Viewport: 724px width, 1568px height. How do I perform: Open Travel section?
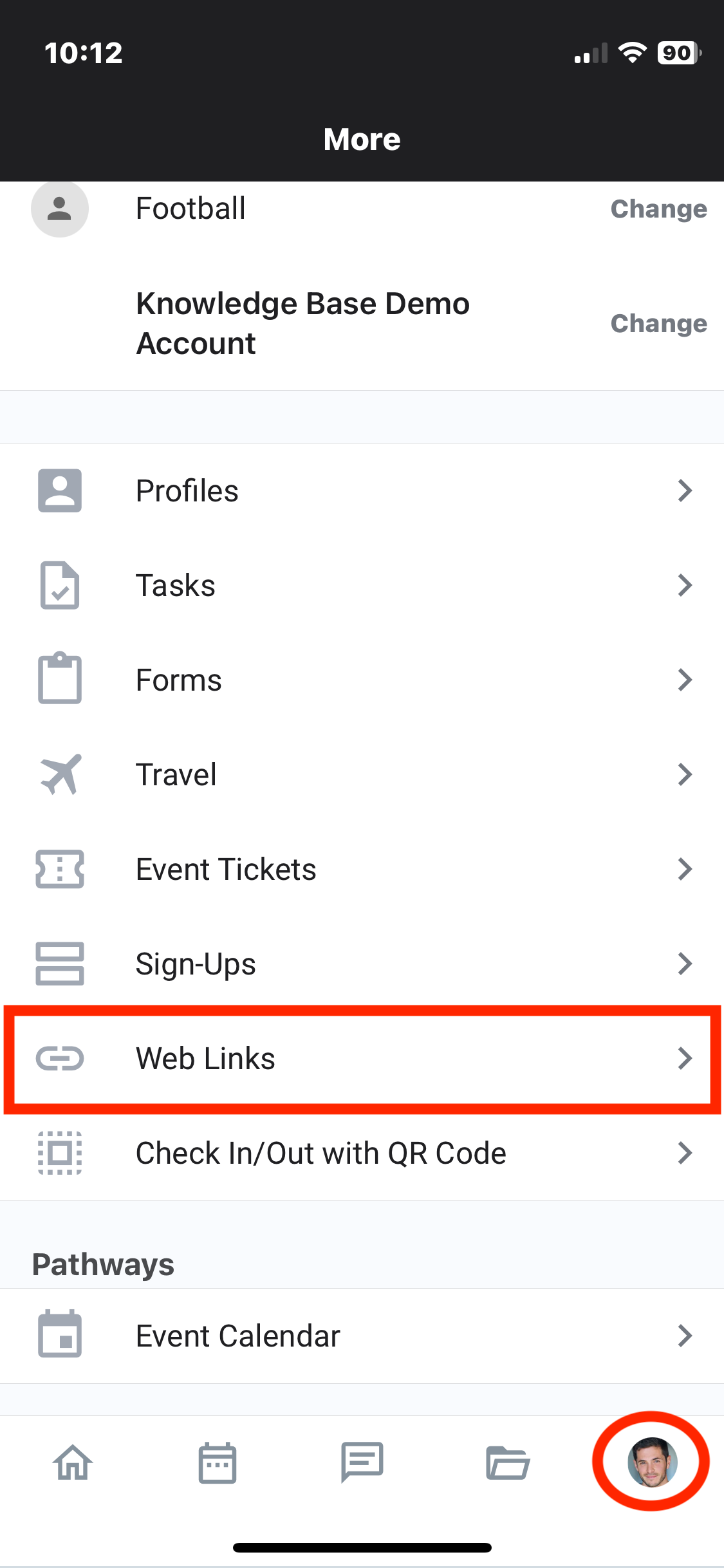tap(362, 774)
